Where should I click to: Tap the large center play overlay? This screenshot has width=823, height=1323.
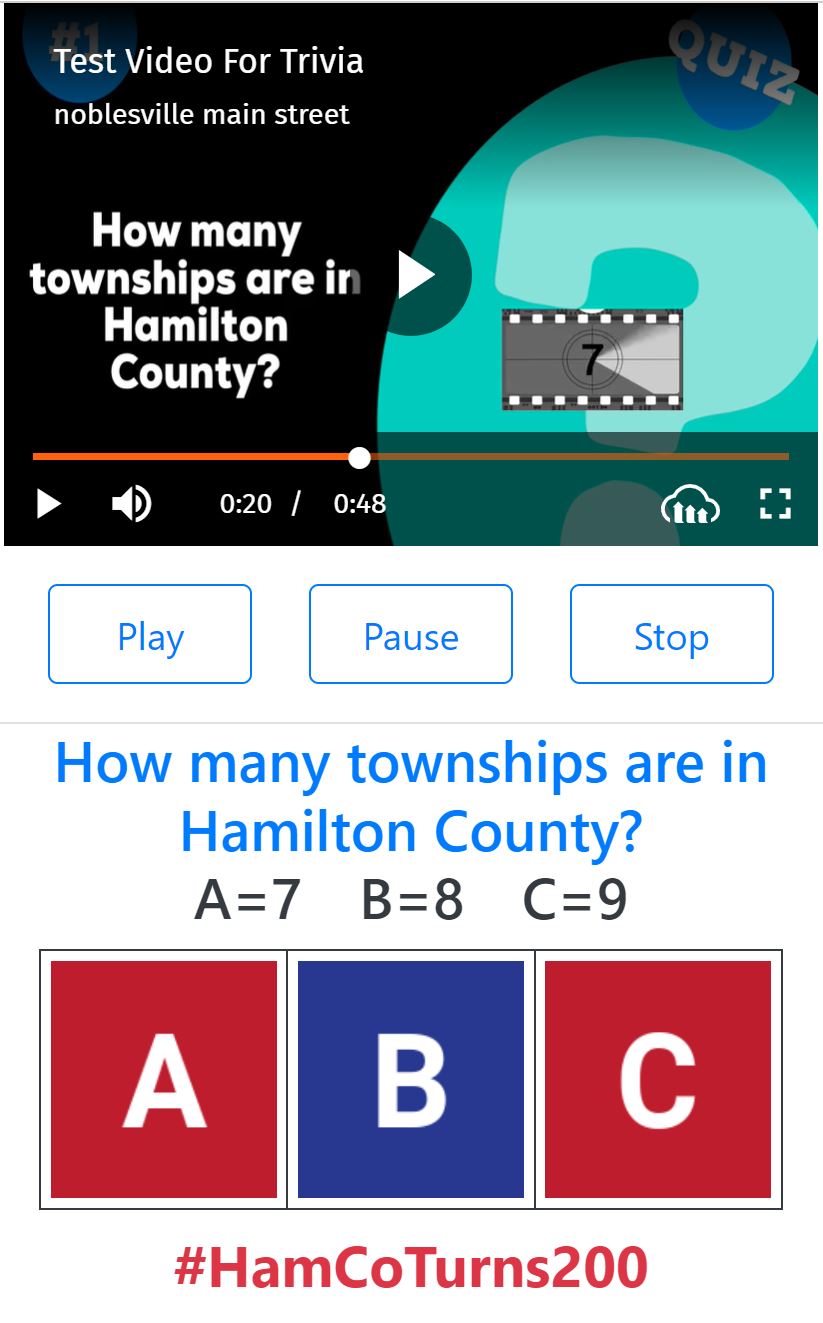pos(416,275)
